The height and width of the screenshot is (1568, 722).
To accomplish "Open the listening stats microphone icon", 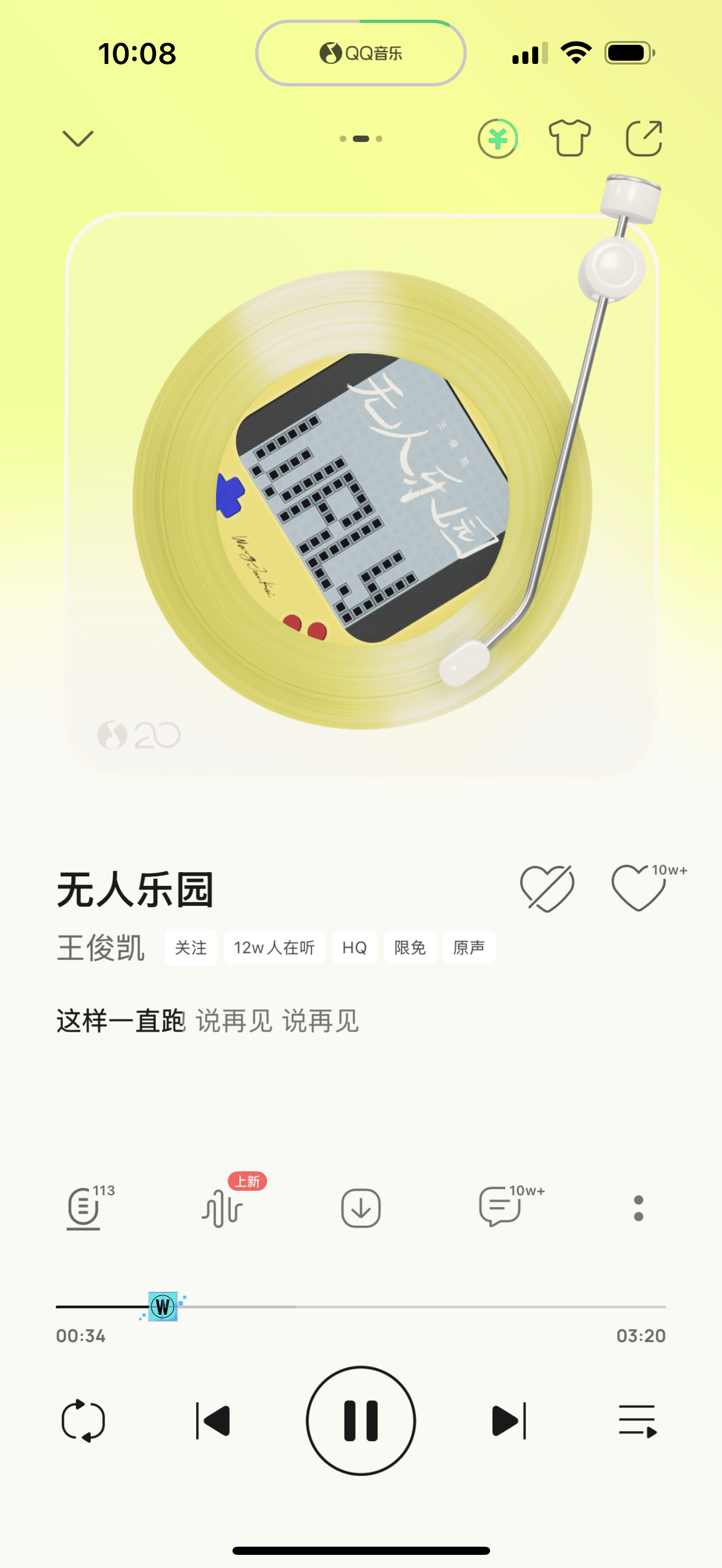I will tap(84, 1207).
